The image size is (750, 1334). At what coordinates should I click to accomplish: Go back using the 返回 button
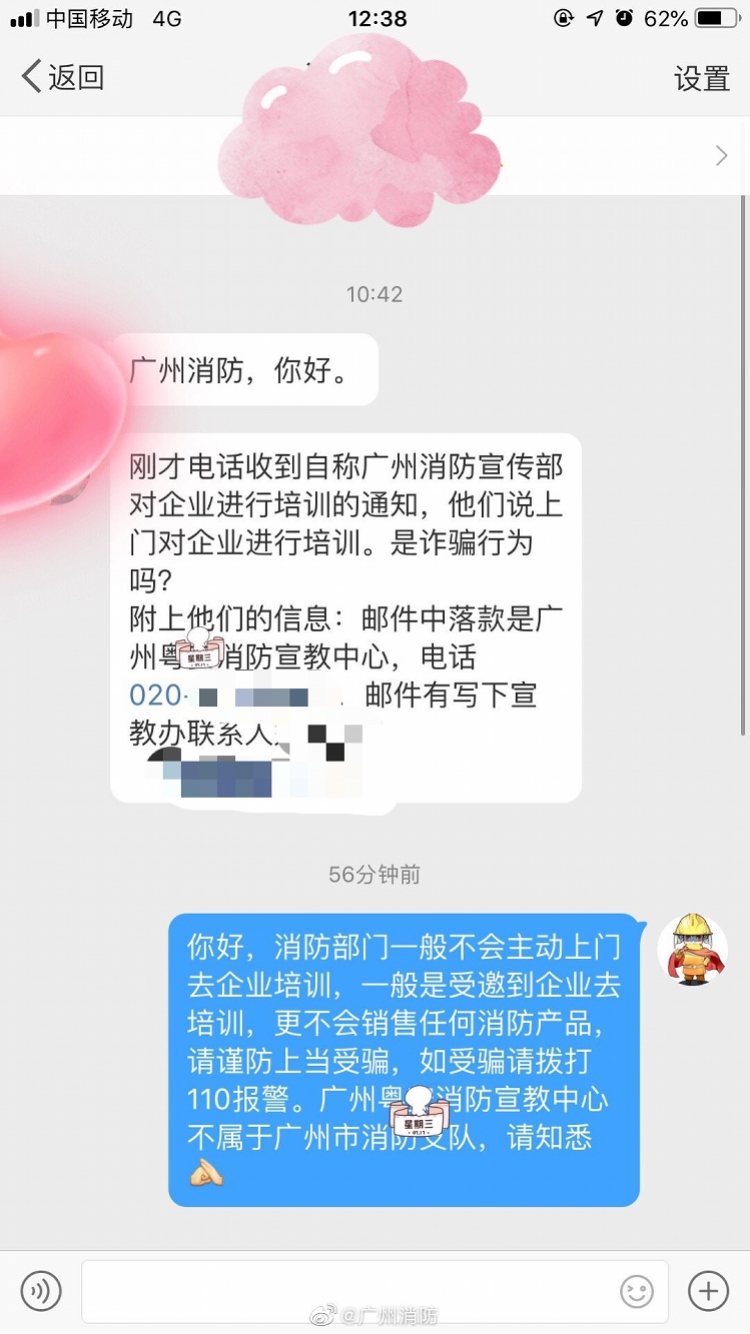click(64, 77)
